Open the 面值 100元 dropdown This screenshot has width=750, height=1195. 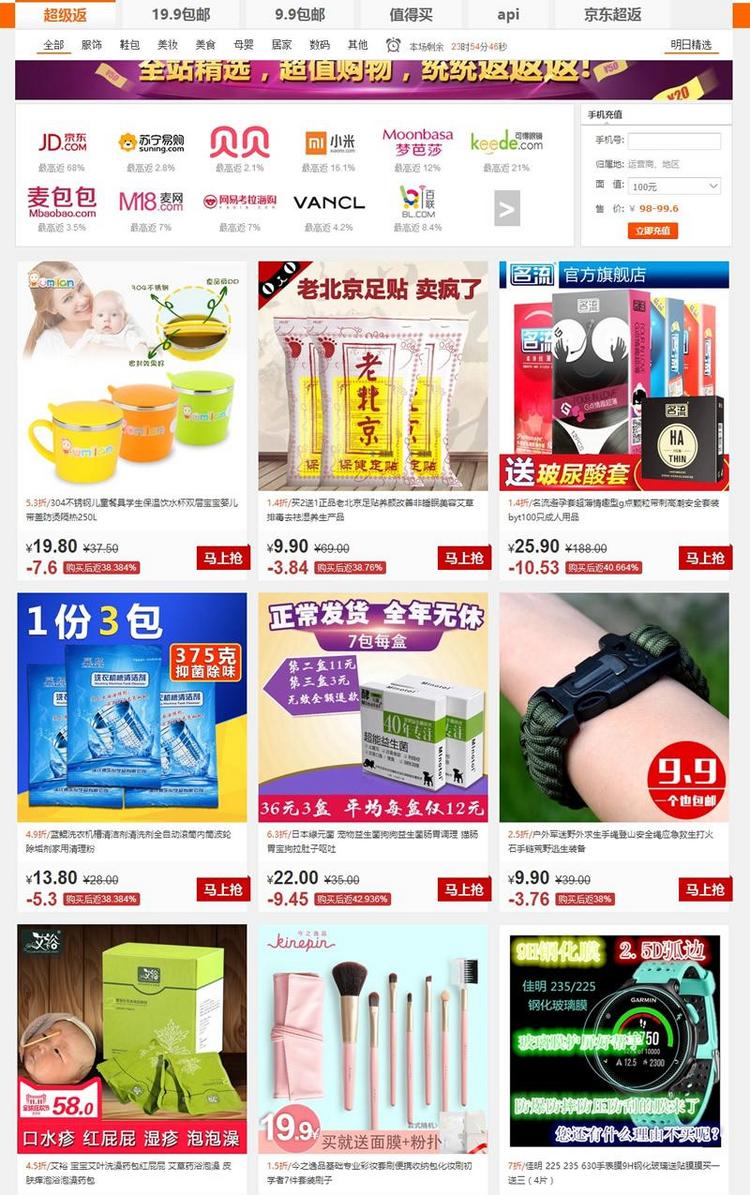click(x=674, y=187)
